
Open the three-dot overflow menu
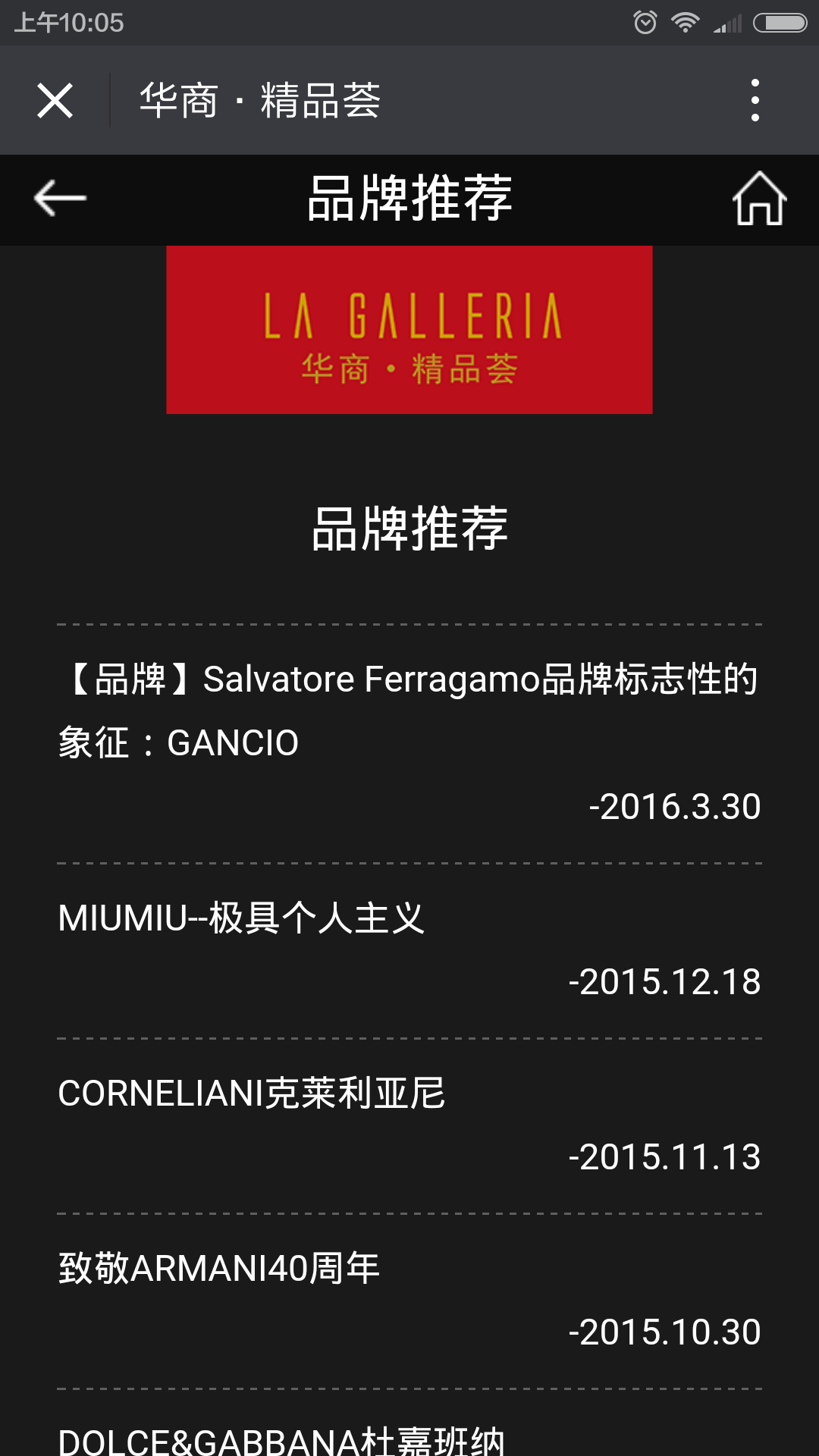coord(755,100)
